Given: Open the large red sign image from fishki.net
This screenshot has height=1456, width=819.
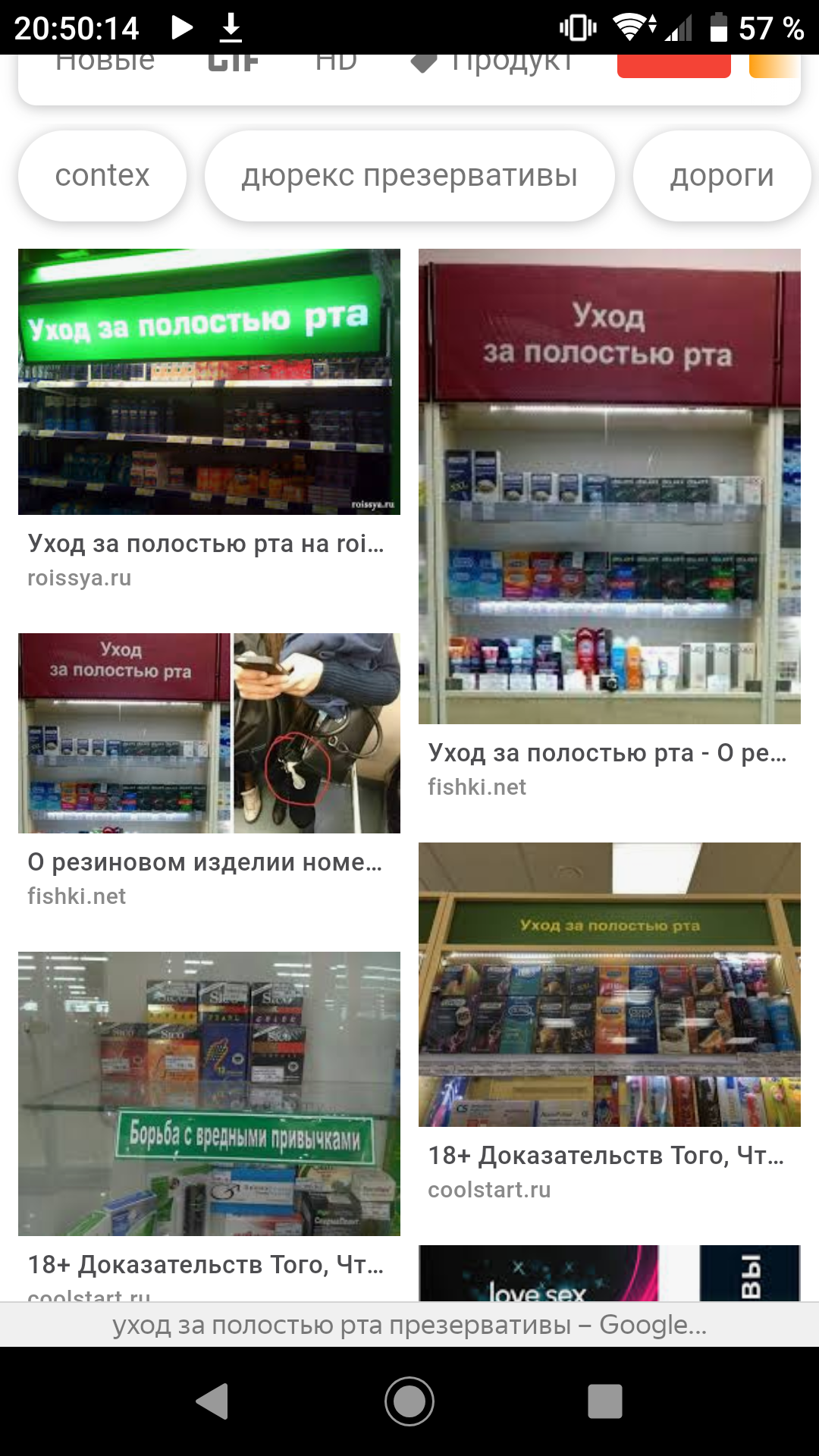Looking at the screenshot, I should (609, 486).
